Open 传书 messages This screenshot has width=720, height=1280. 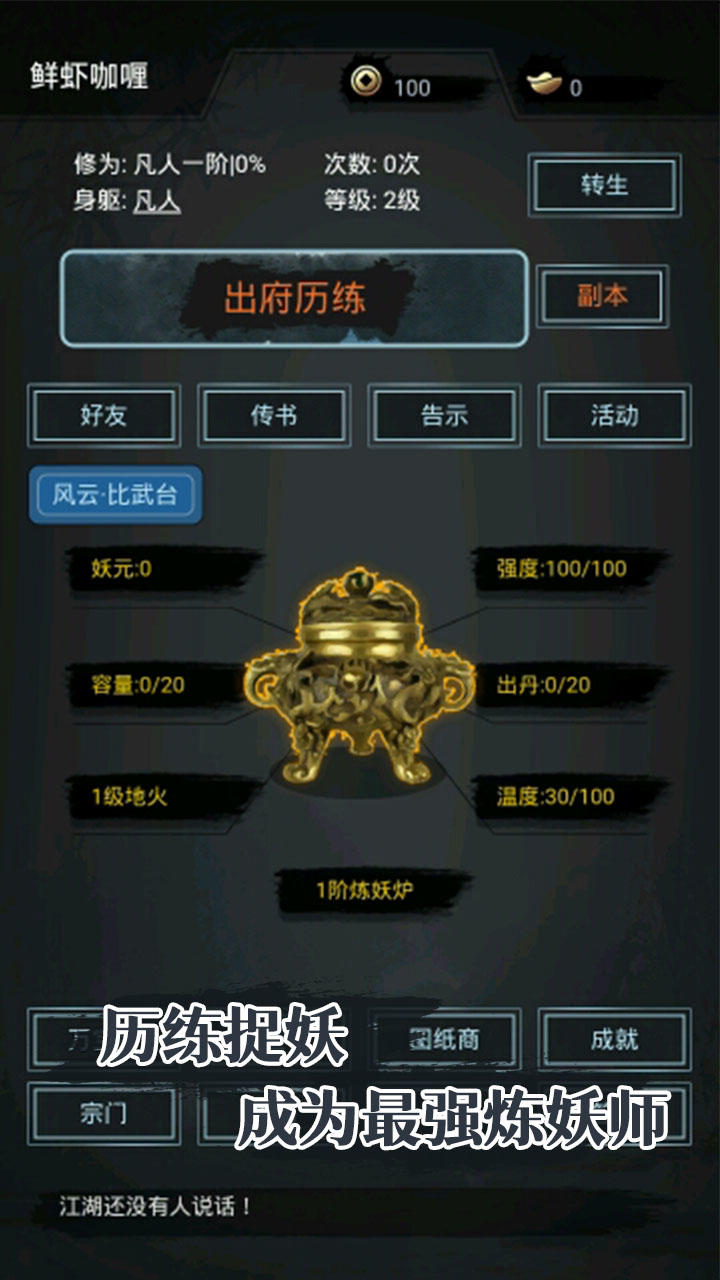[x=274, y=415]
